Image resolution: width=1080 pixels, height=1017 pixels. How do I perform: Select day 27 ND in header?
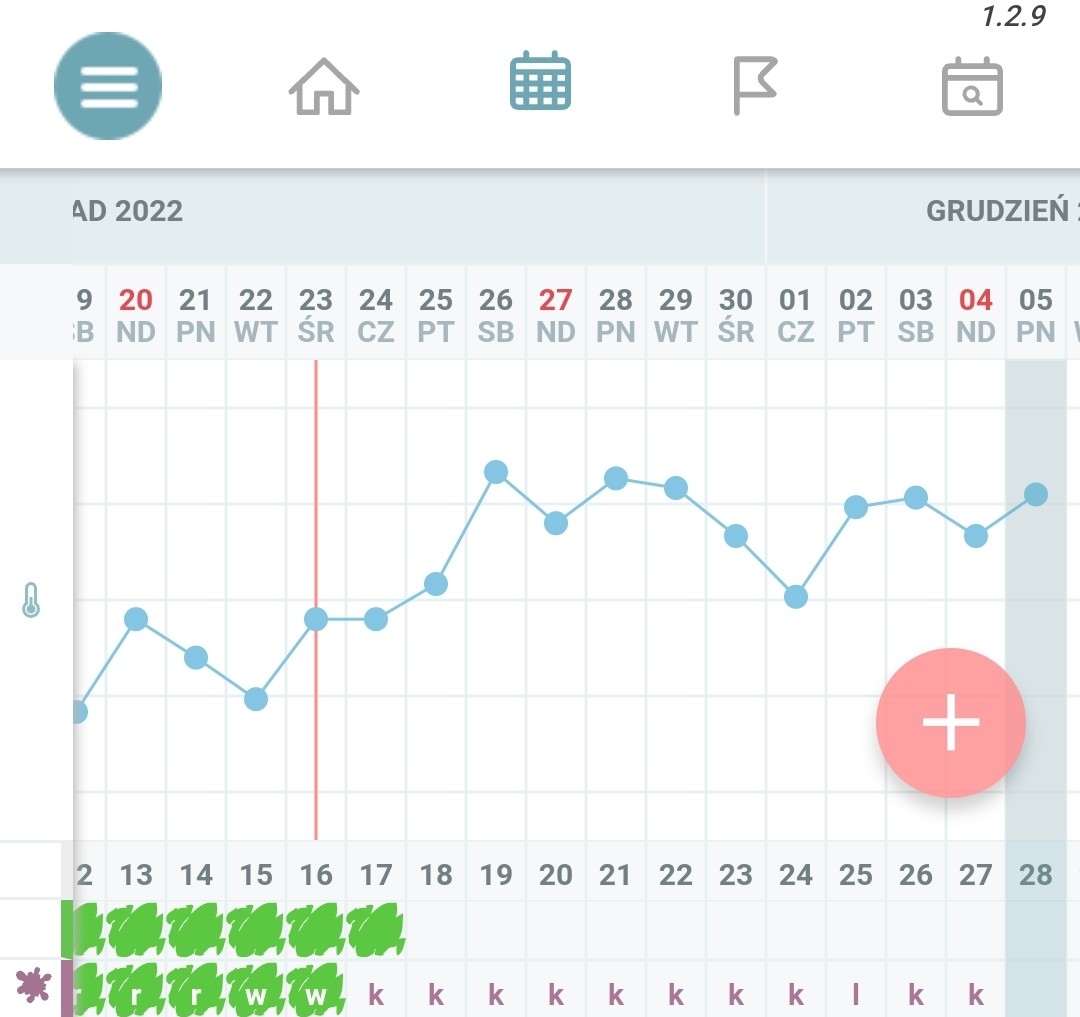click(x=556, y=313)
